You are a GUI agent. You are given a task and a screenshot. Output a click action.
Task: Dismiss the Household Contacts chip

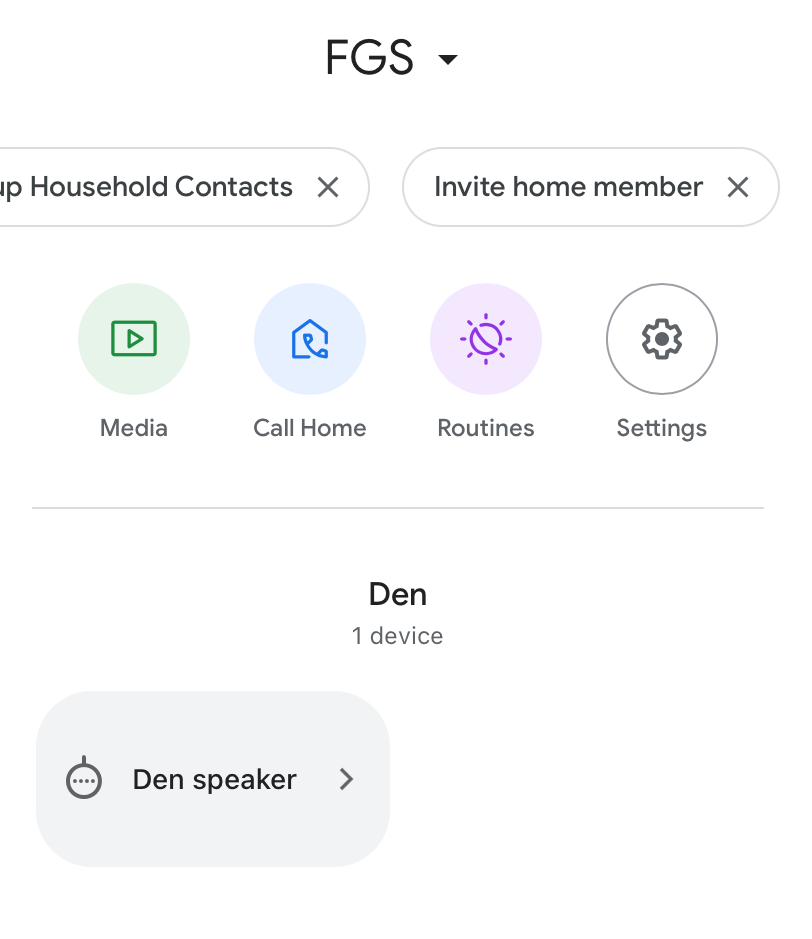[x=328, y=187]
